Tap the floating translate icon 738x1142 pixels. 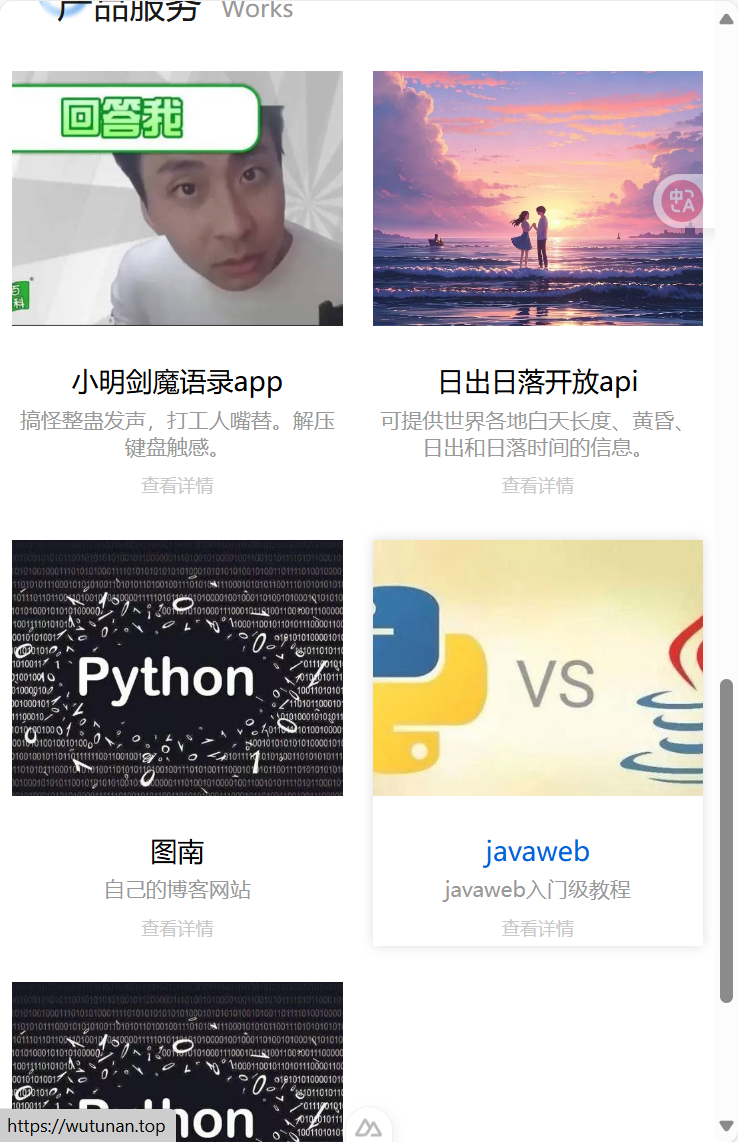click(683, 202)
